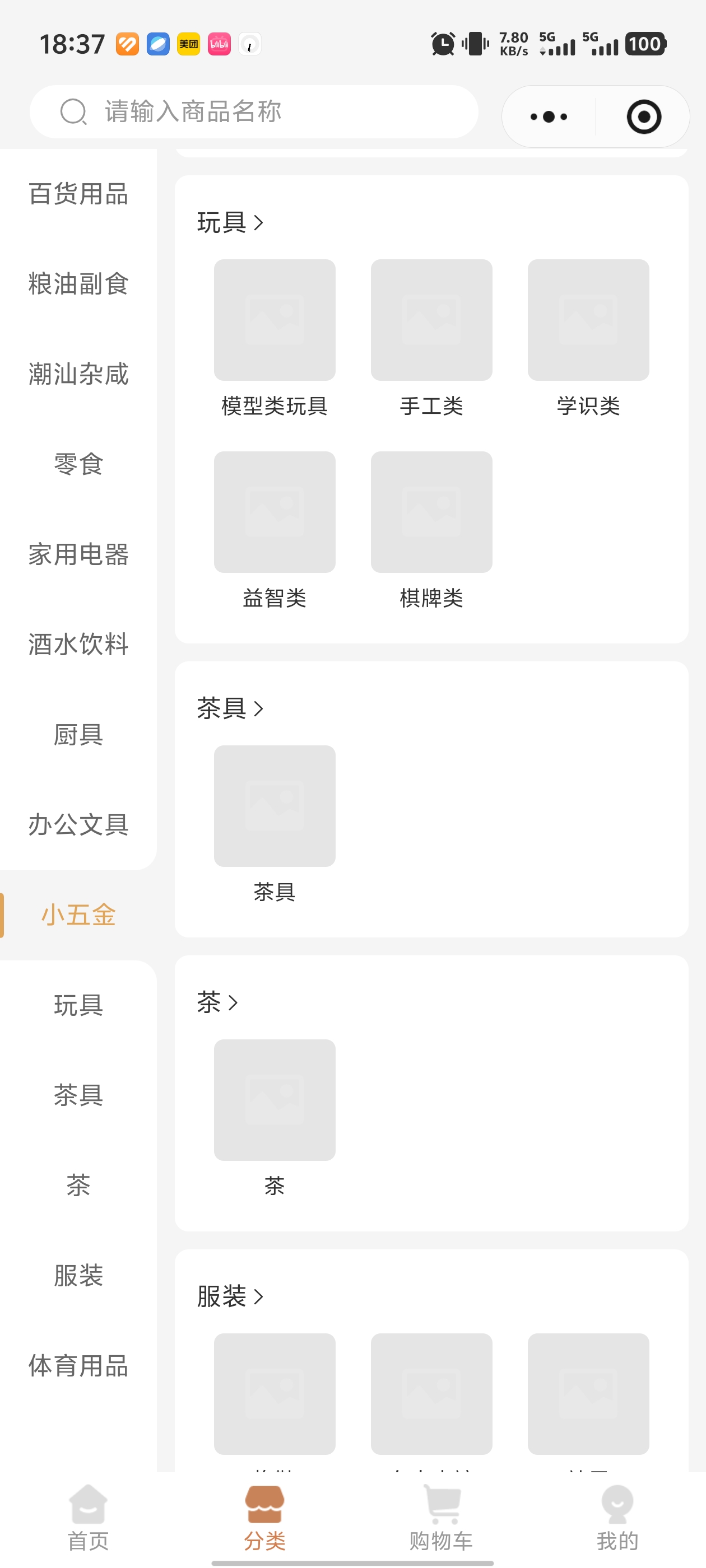This screenshot has height=1568, width=706.
Task: Switch to 酒水饮料 category
Action: click(x=78, y=644)
